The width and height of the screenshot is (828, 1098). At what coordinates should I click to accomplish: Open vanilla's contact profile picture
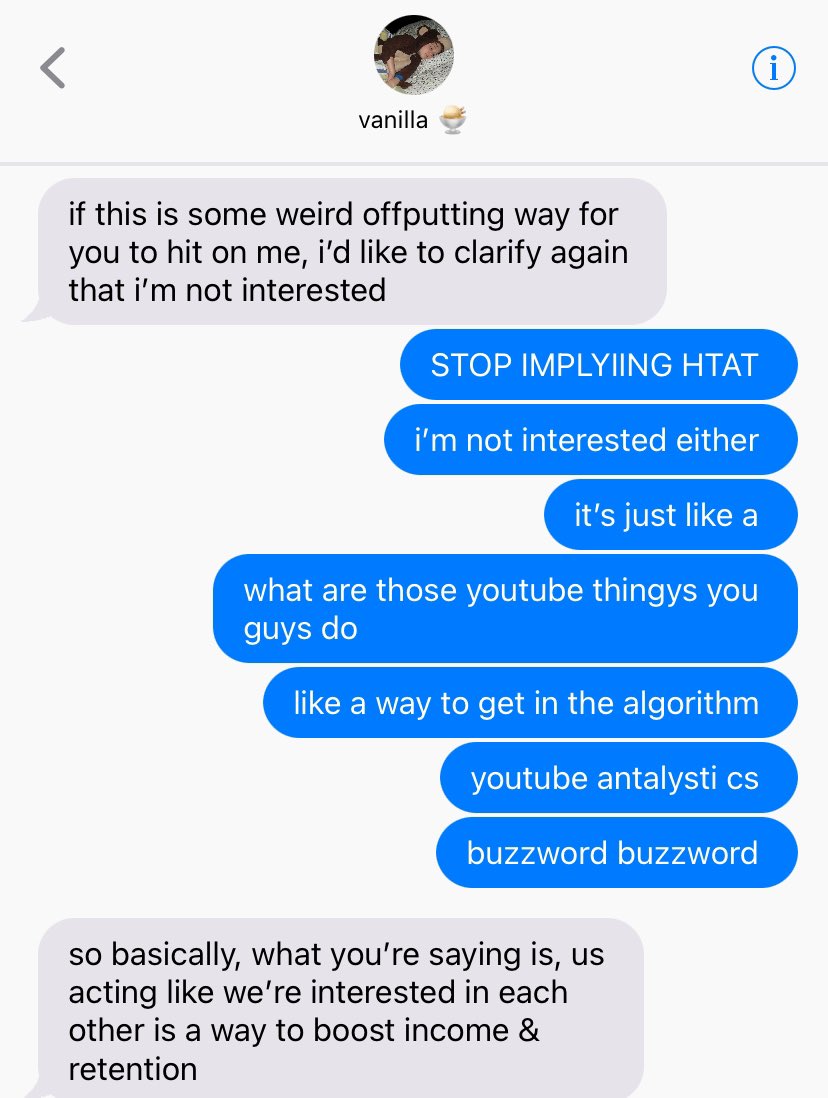(x=413, y=55)
